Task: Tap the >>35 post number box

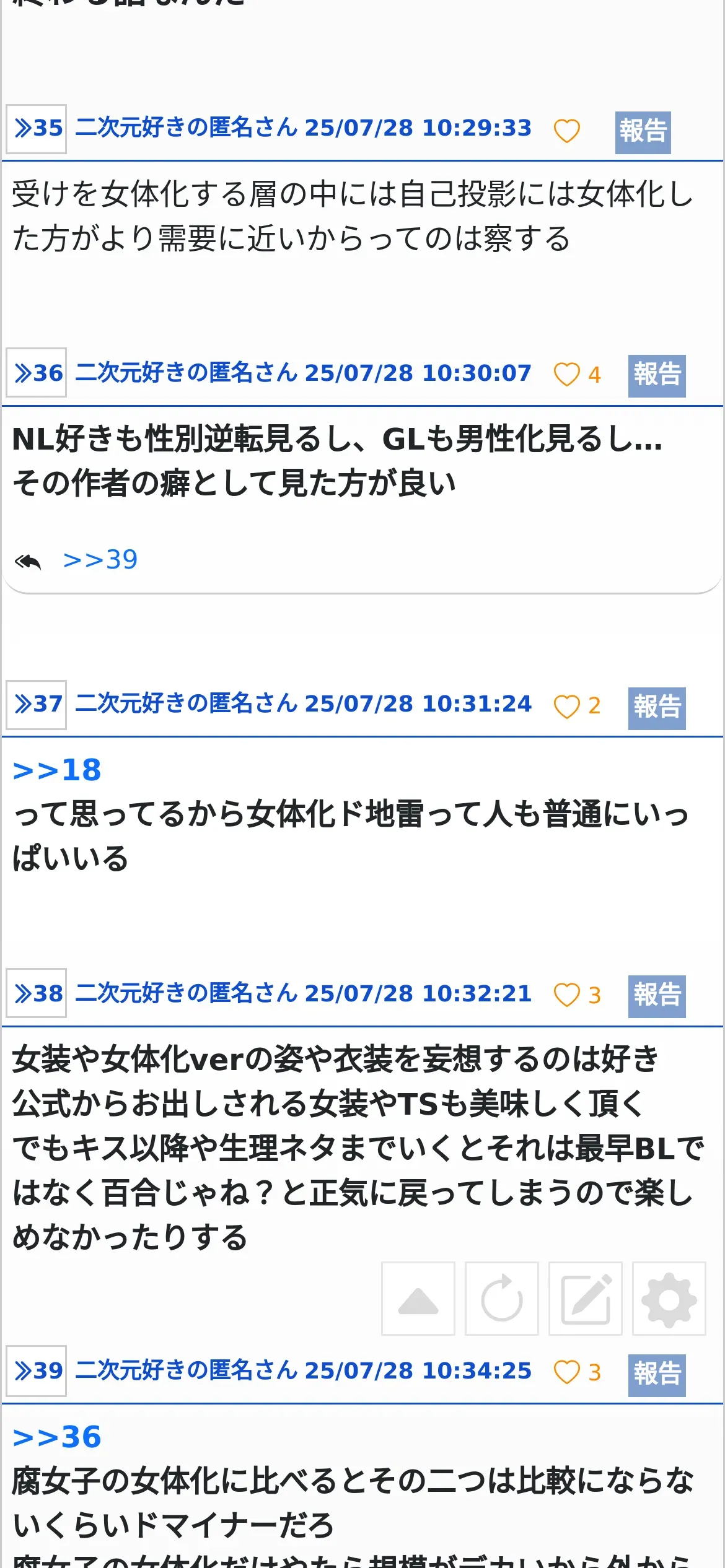Action: tap(37, 129)
